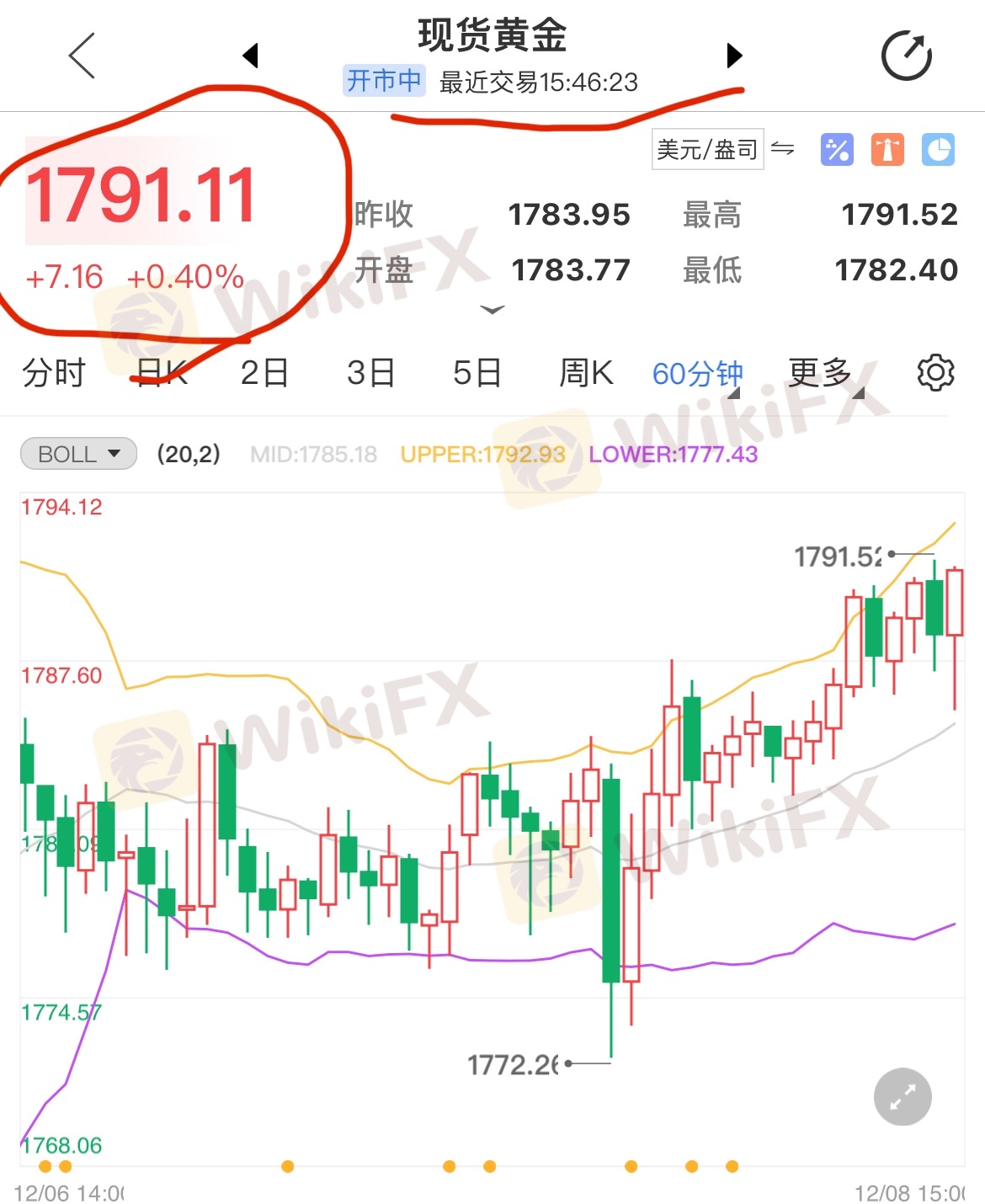
Task: Open the 更多 periods menu
Action: point(822,372)
